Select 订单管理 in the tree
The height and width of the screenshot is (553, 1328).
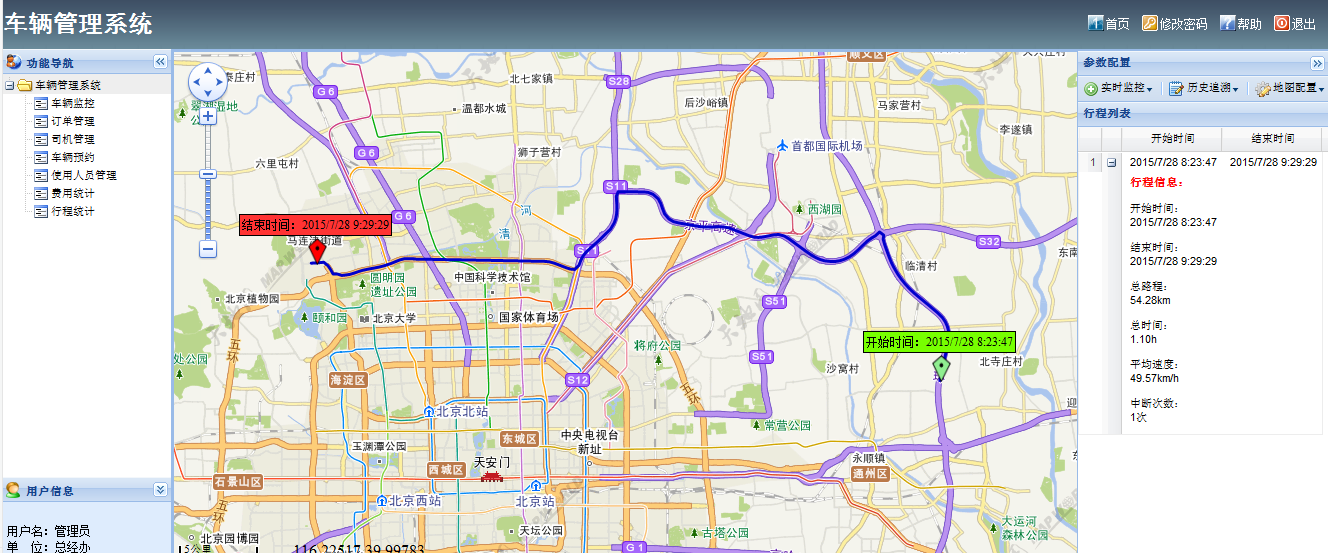tap(72, 121)
